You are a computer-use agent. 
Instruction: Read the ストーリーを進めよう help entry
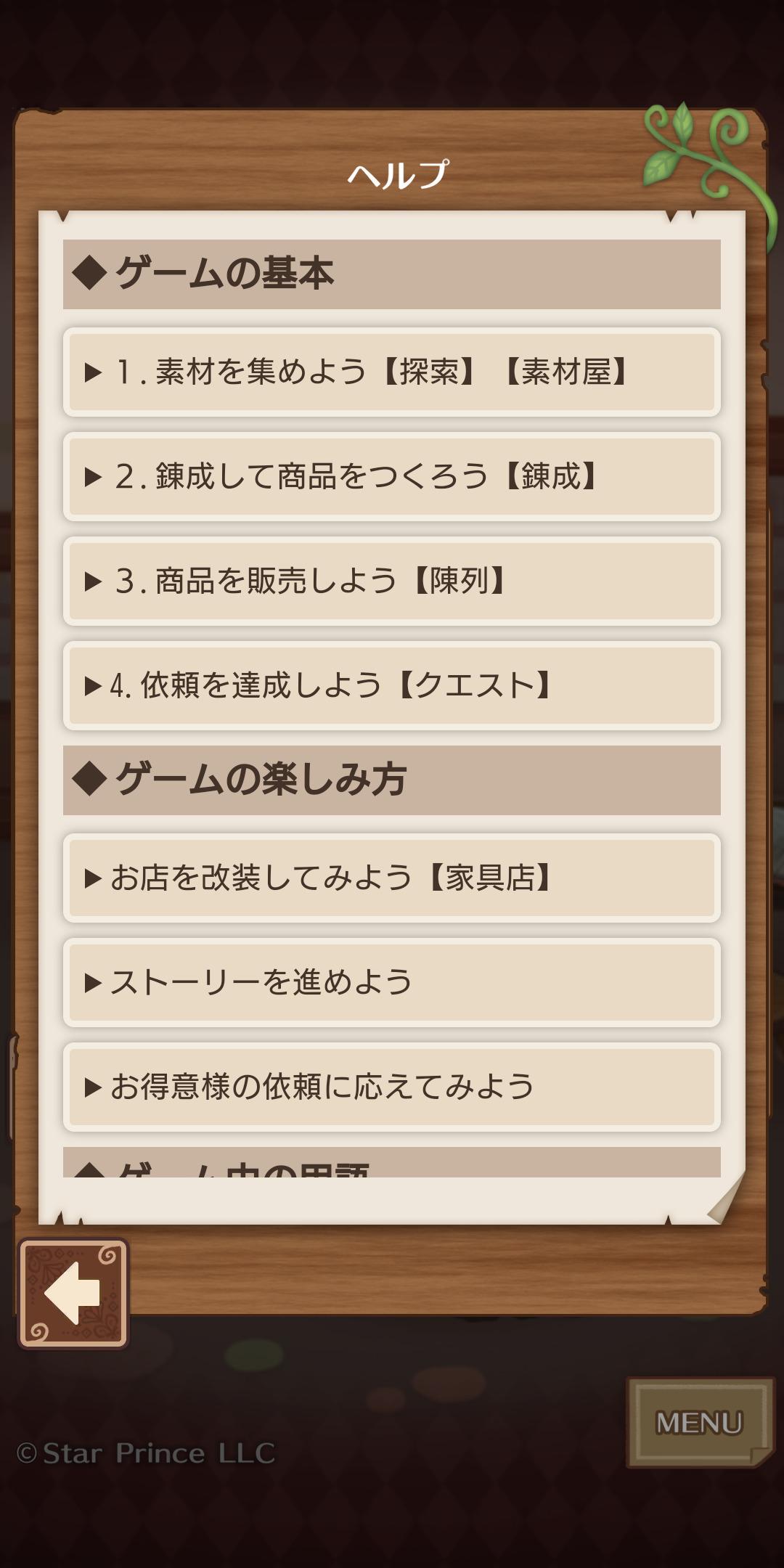392,983
